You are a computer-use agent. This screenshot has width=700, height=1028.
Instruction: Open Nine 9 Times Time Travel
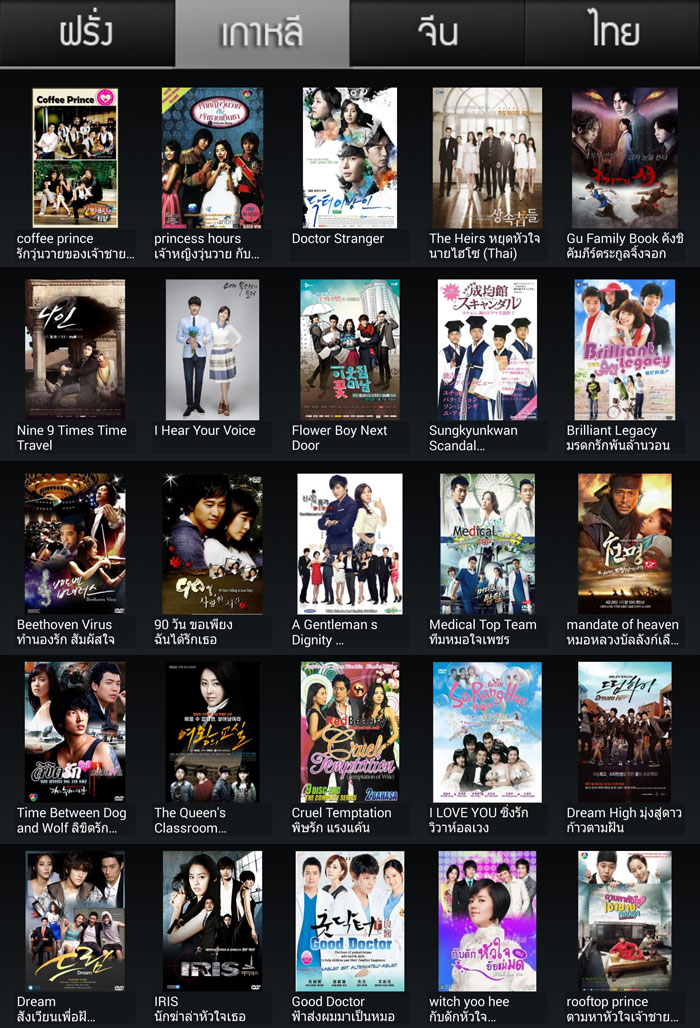click(75, 349)
